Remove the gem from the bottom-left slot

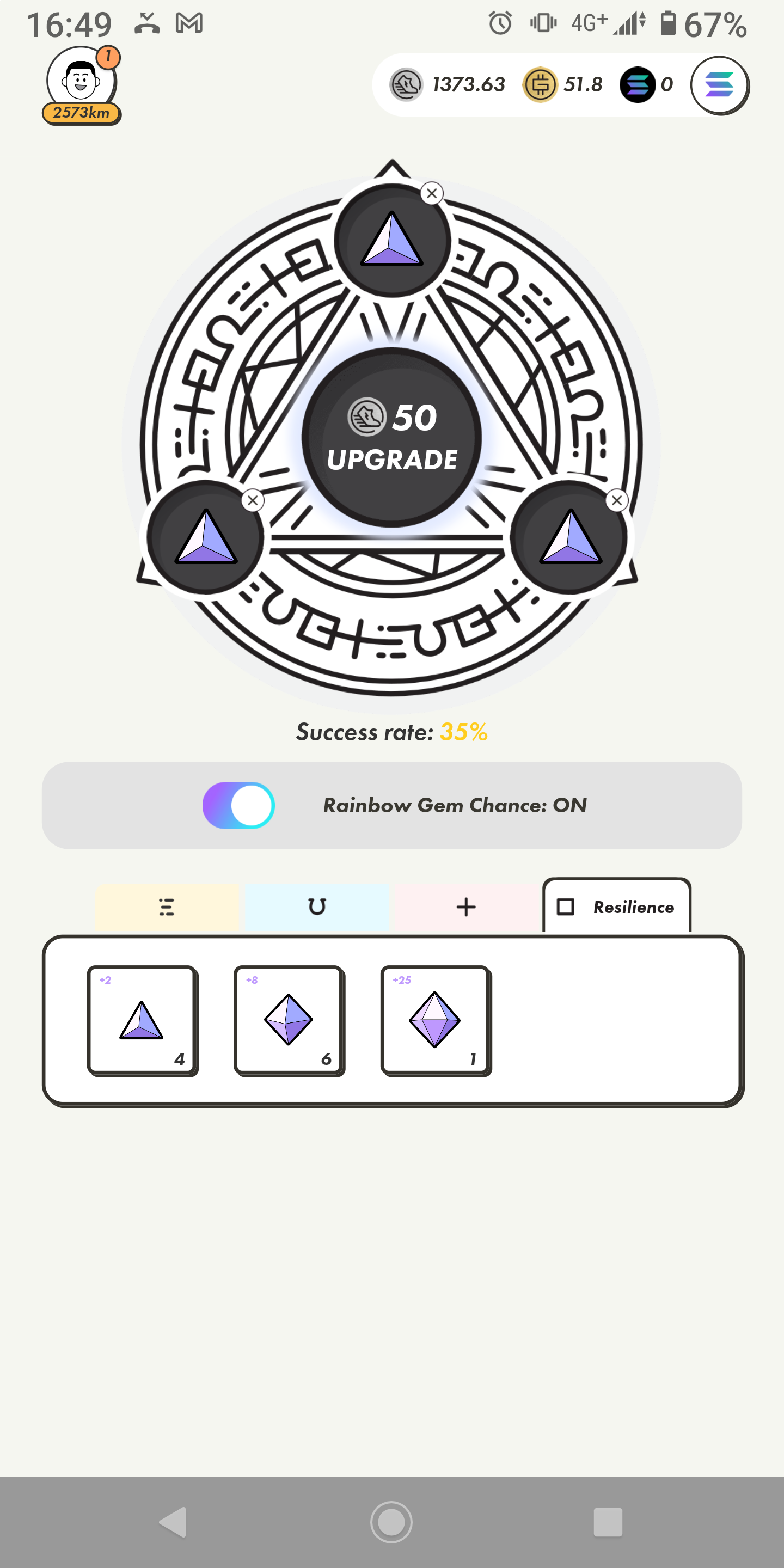[x=253, y=500]
